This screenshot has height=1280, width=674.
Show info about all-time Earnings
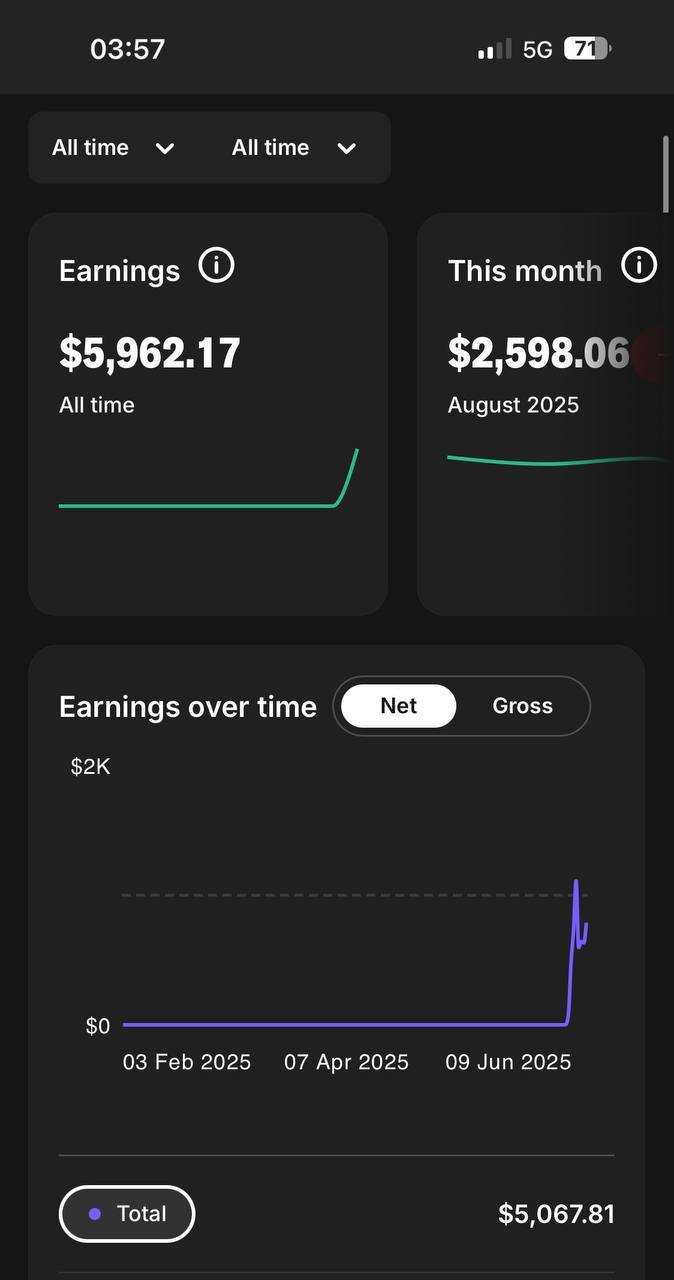click(216, 266)
